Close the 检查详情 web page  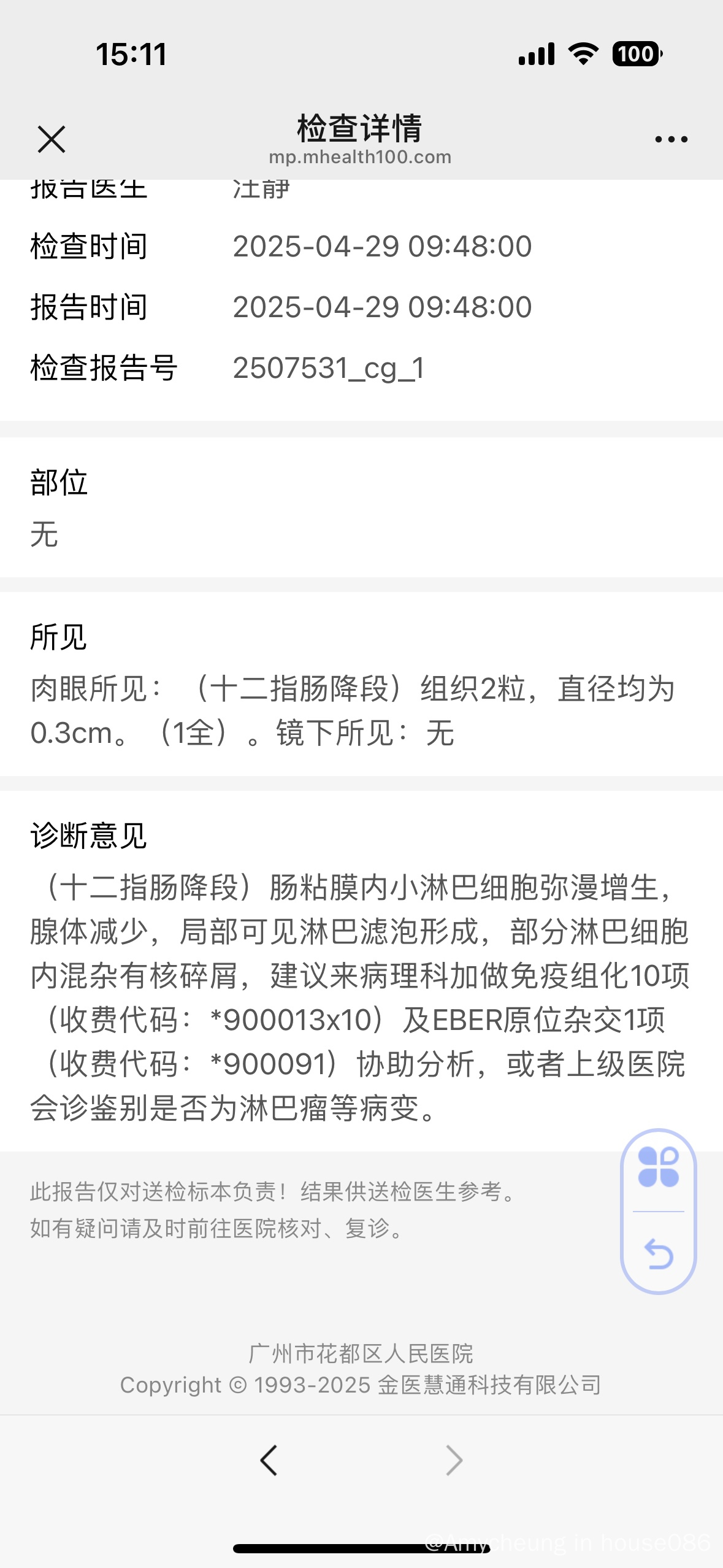(x=52, y=139)
